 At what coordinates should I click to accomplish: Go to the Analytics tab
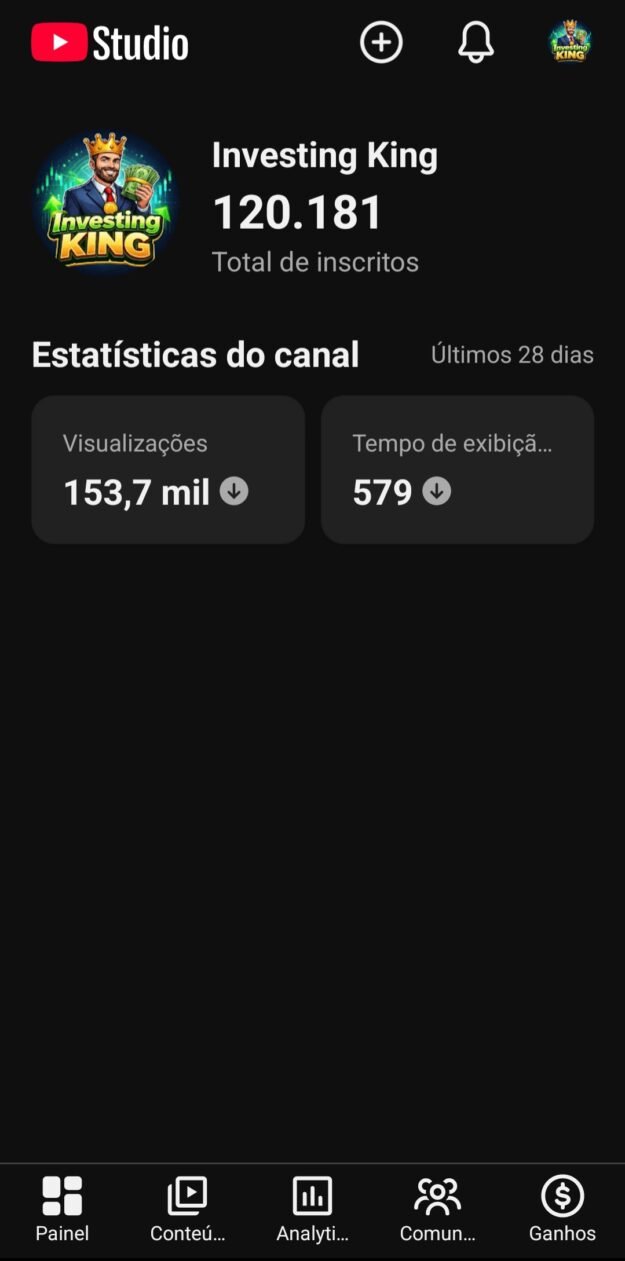(312, 1209)
